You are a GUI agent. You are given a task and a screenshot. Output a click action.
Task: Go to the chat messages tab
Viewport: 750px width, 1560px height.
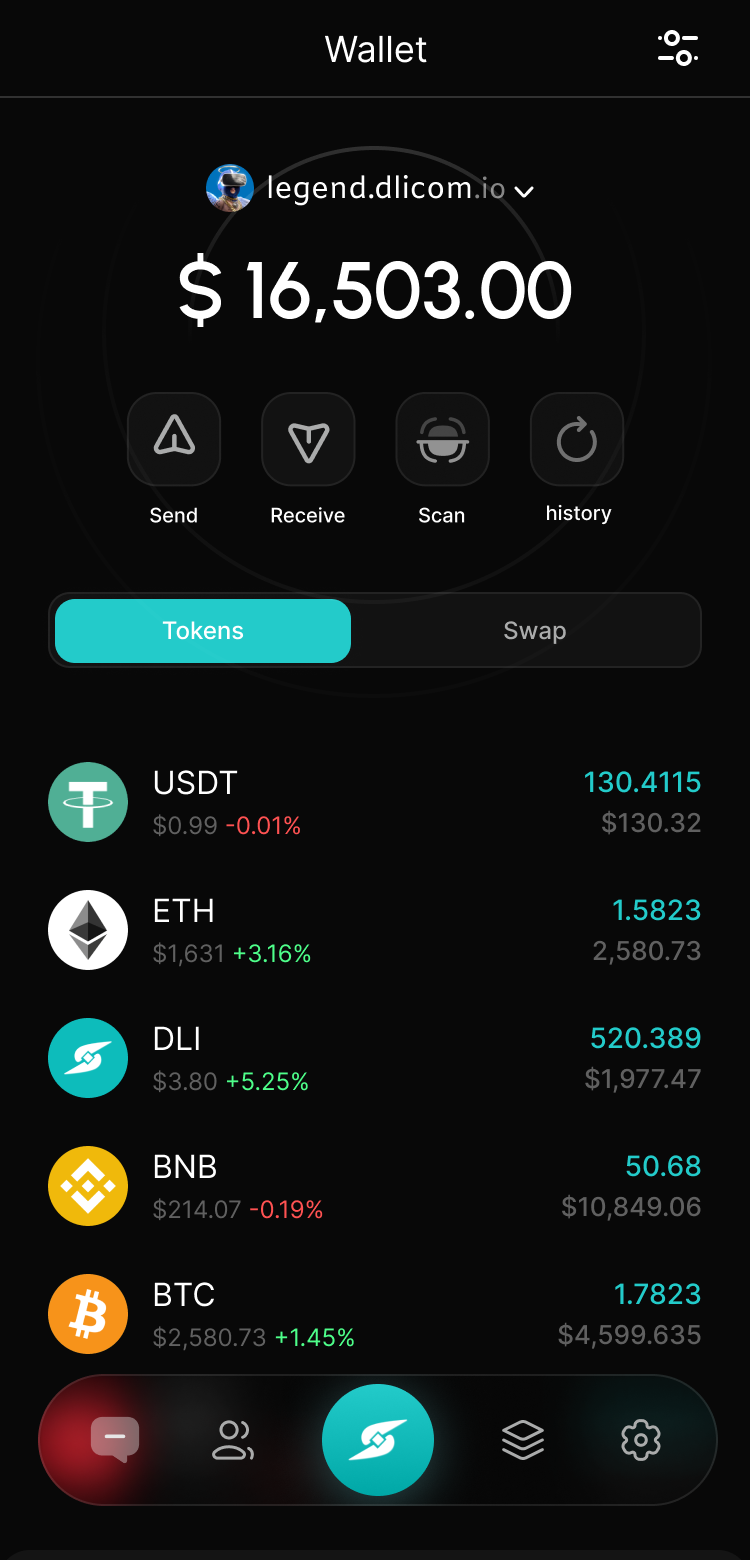tap(115, 1440)
